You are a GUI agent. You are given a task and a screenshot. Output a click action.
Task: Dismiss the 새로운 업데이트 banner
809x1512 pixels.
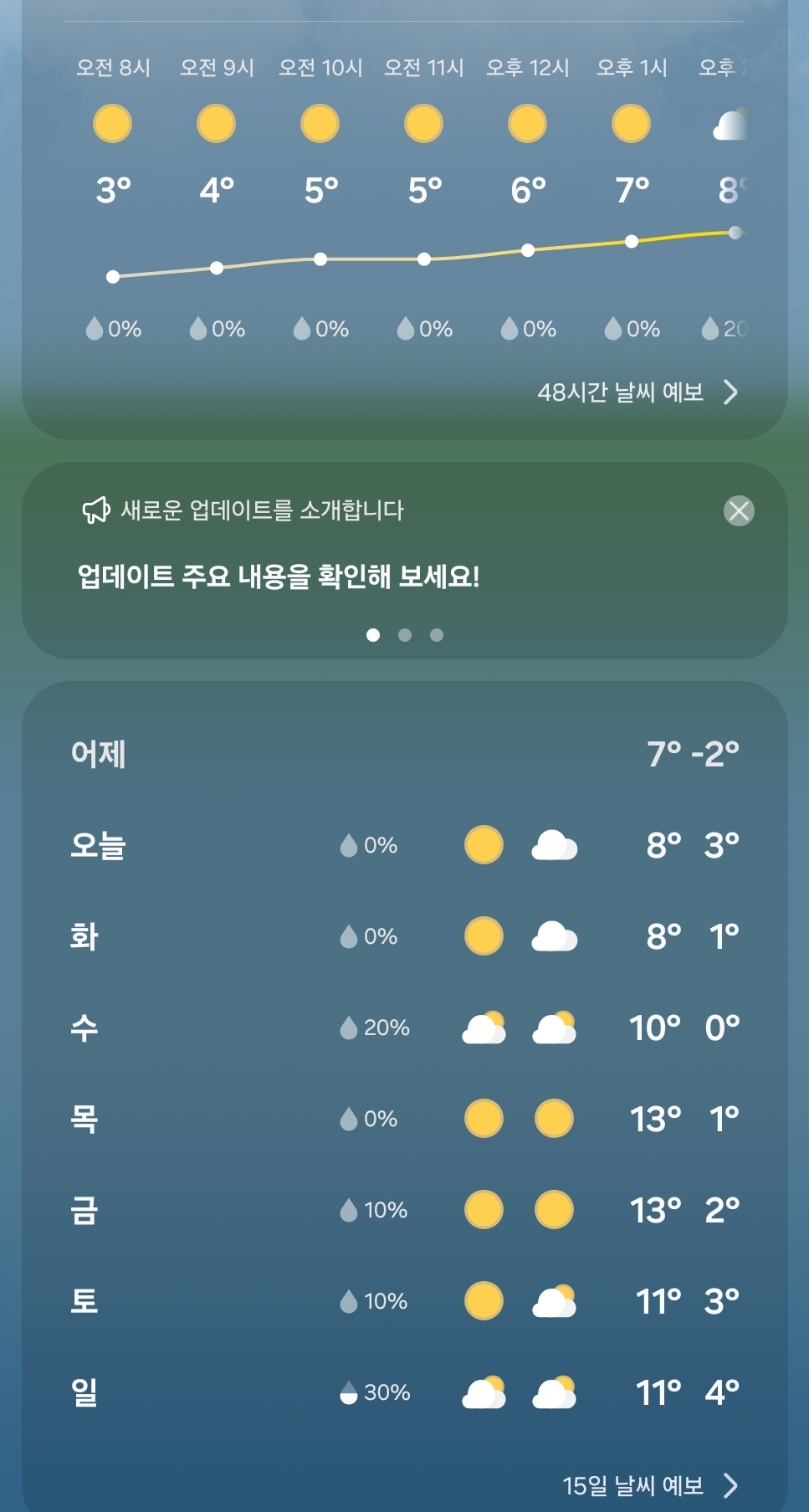739,510
